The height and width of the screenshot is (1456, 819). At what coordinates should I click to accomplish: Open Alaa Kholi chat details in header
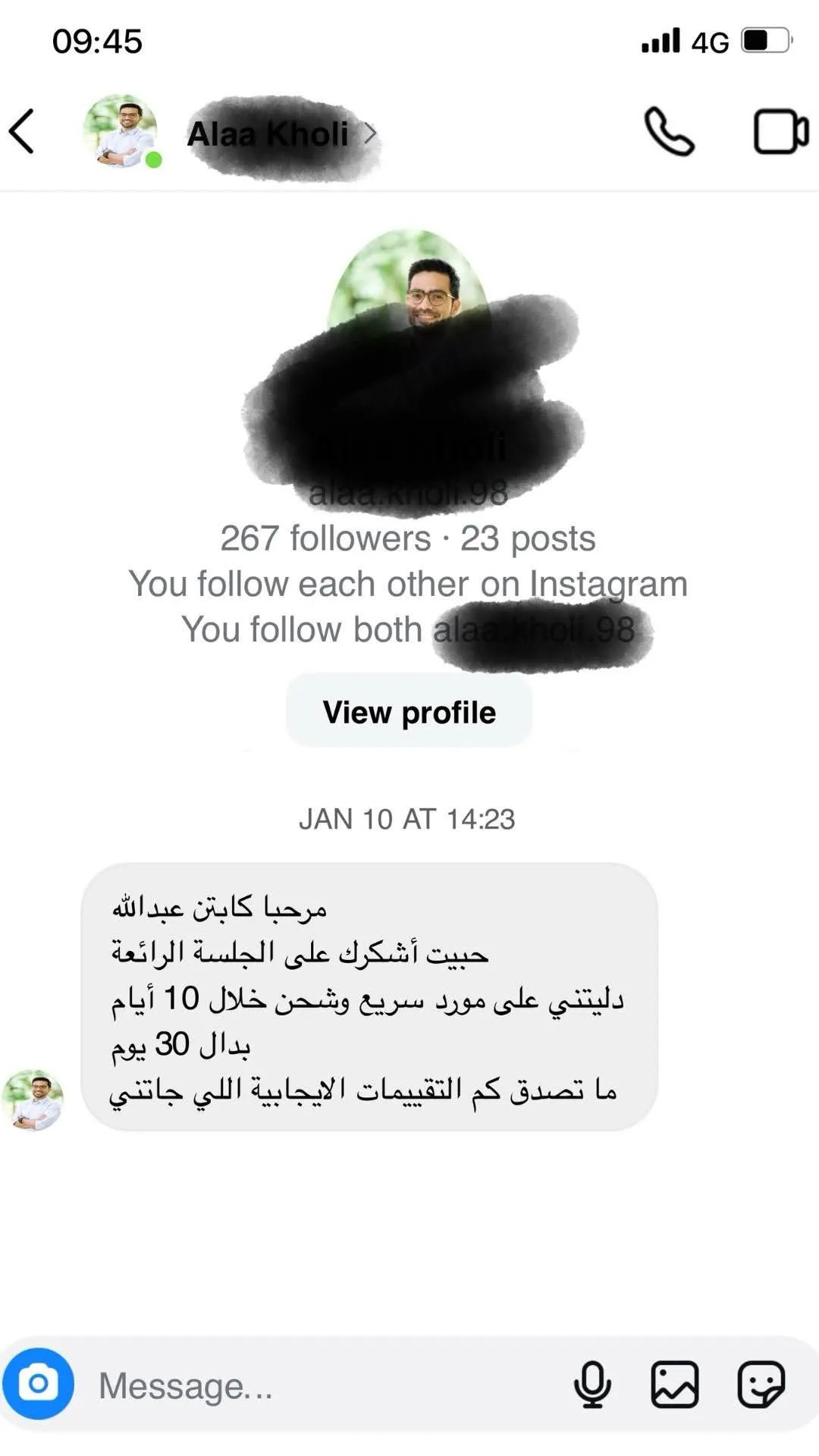[x=281, y=134]
